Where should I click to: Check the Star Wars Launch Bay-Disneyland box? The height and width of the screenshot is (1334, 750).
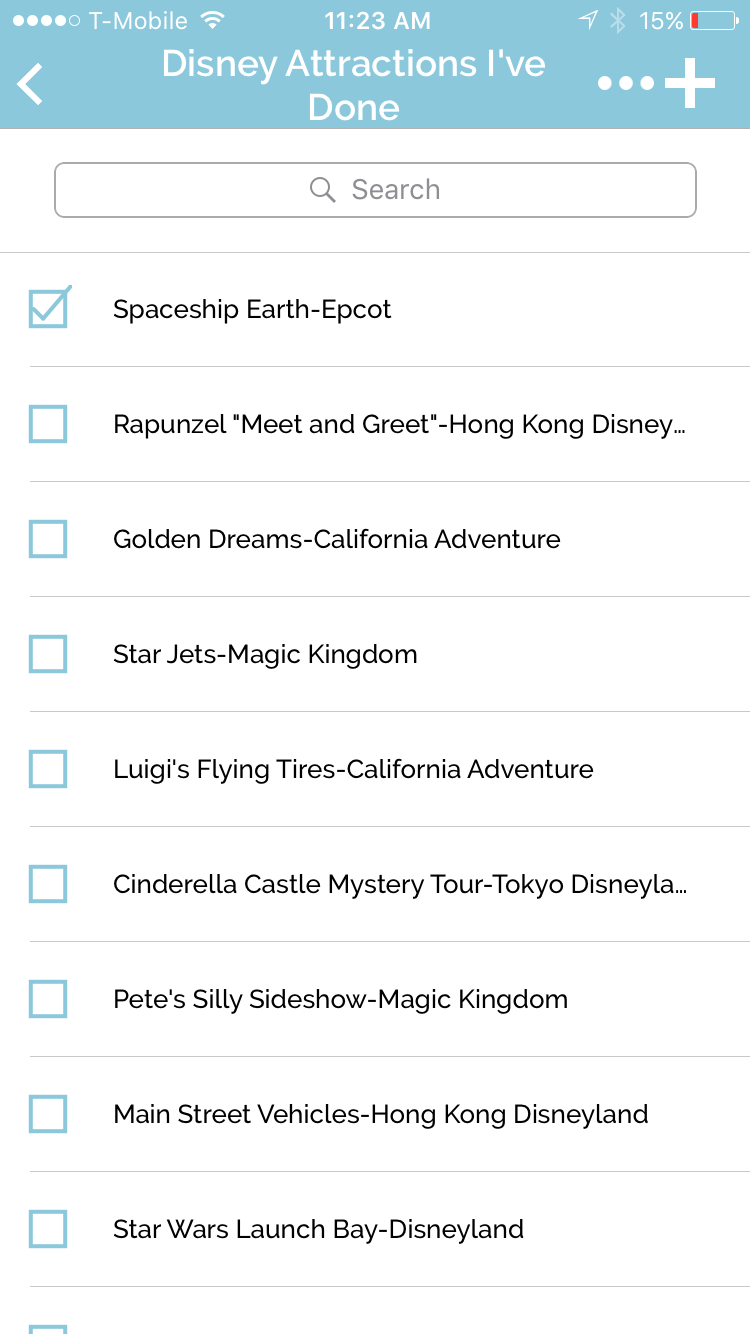pos(48,1229)
